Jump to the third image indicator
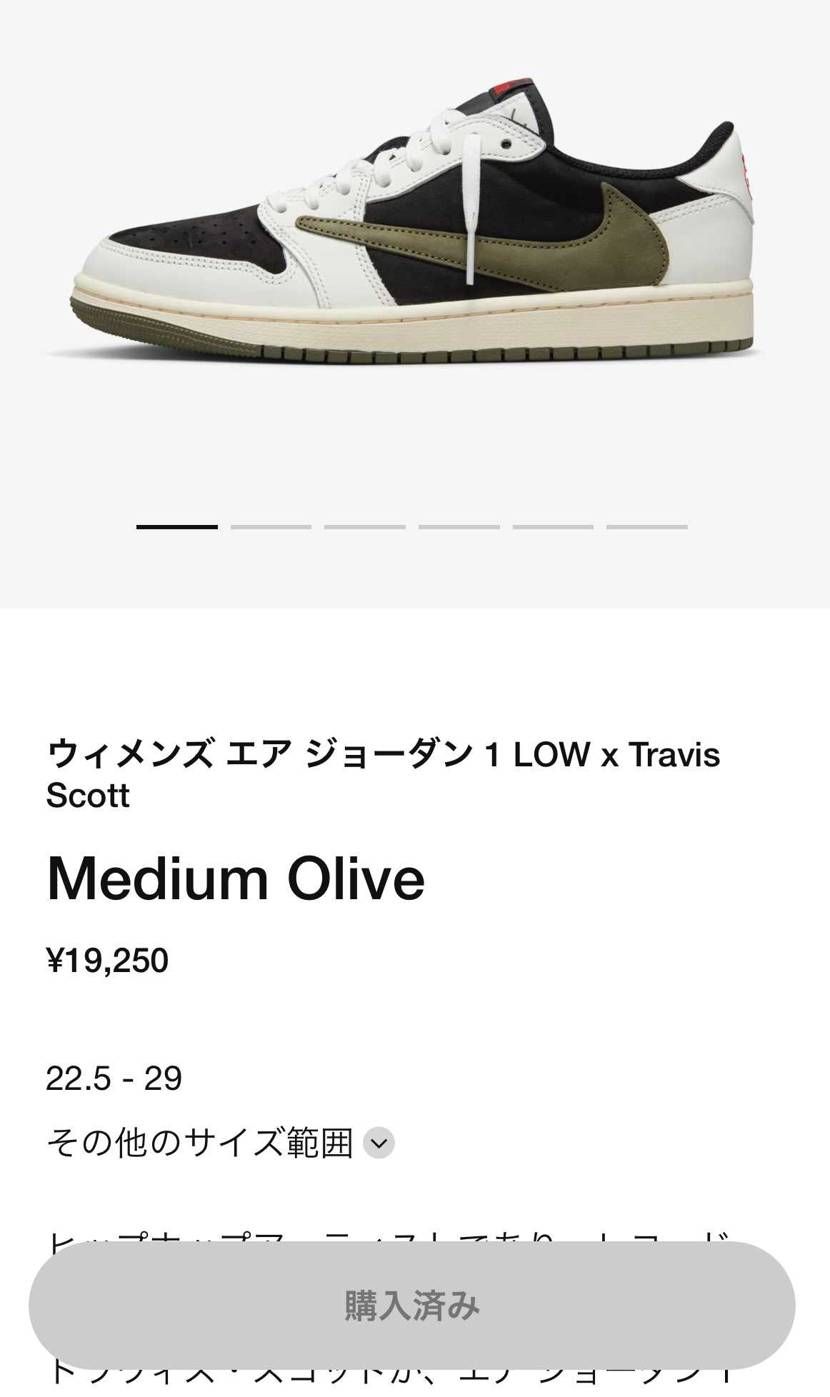 point(364,526)
